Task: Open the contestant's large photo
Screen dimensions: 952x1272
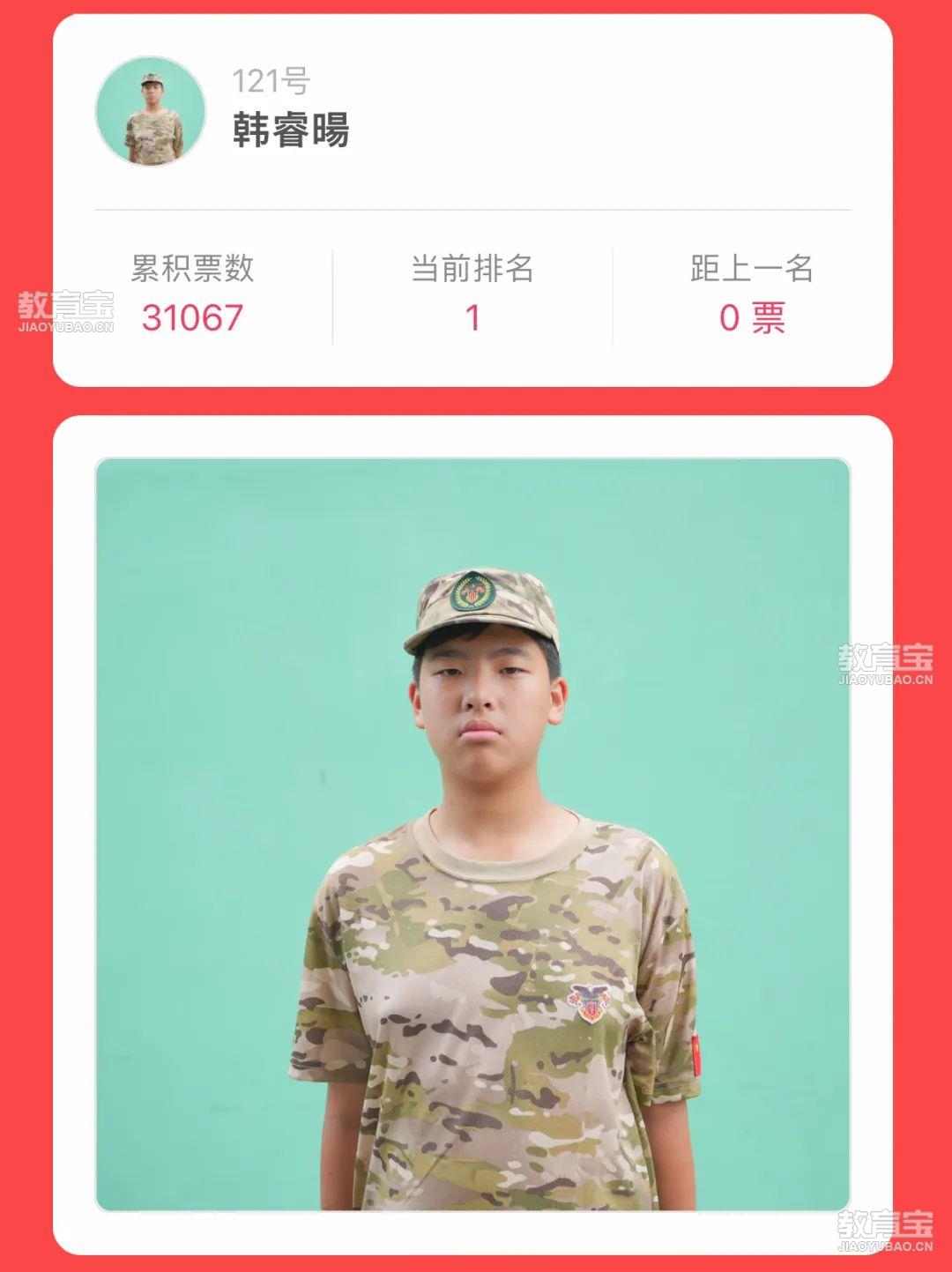Action: pos(472,834)
